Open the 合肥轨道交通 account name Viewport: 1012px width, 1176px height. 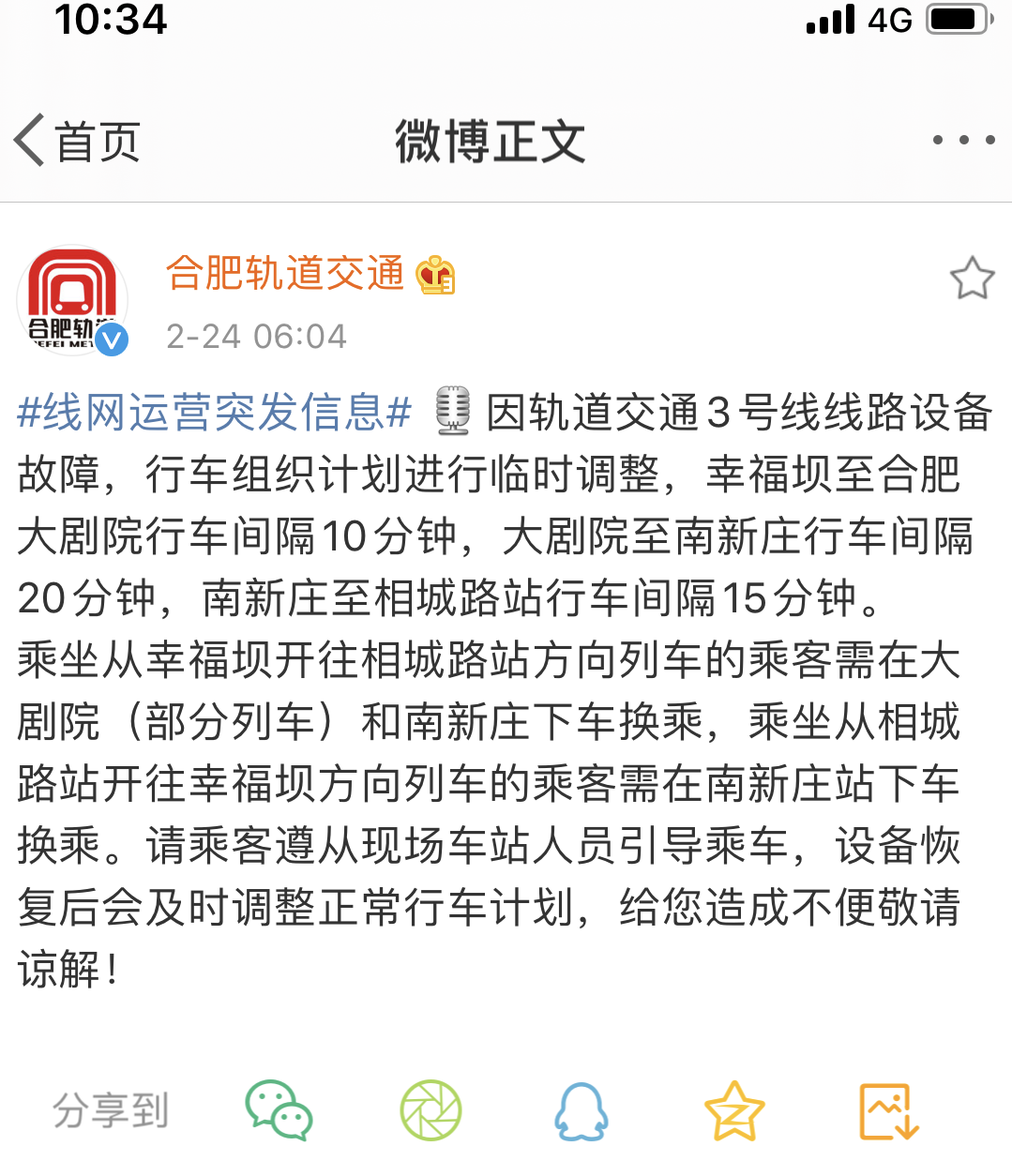tap(284, 274)
